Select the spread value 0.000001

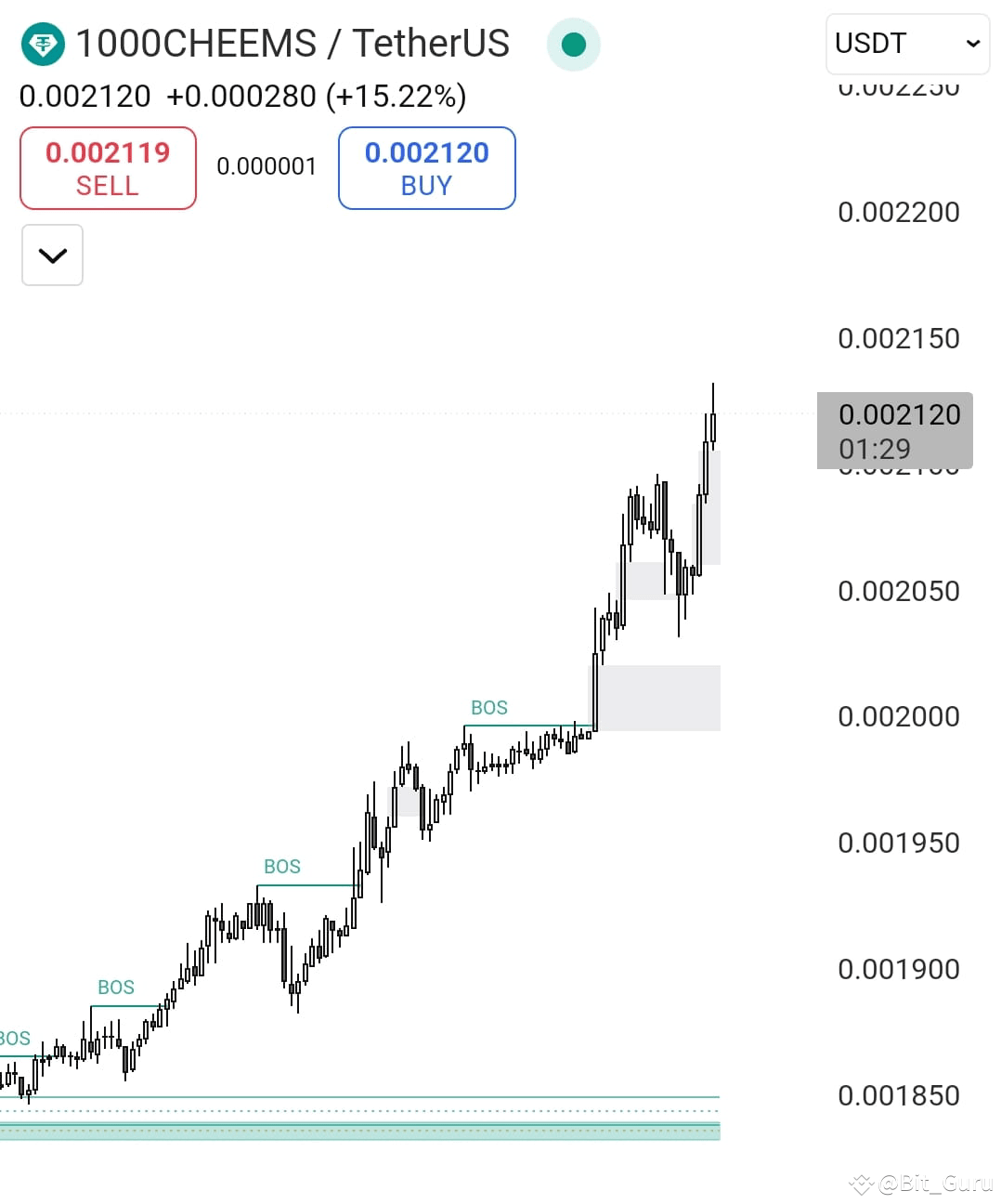point(266,167)
